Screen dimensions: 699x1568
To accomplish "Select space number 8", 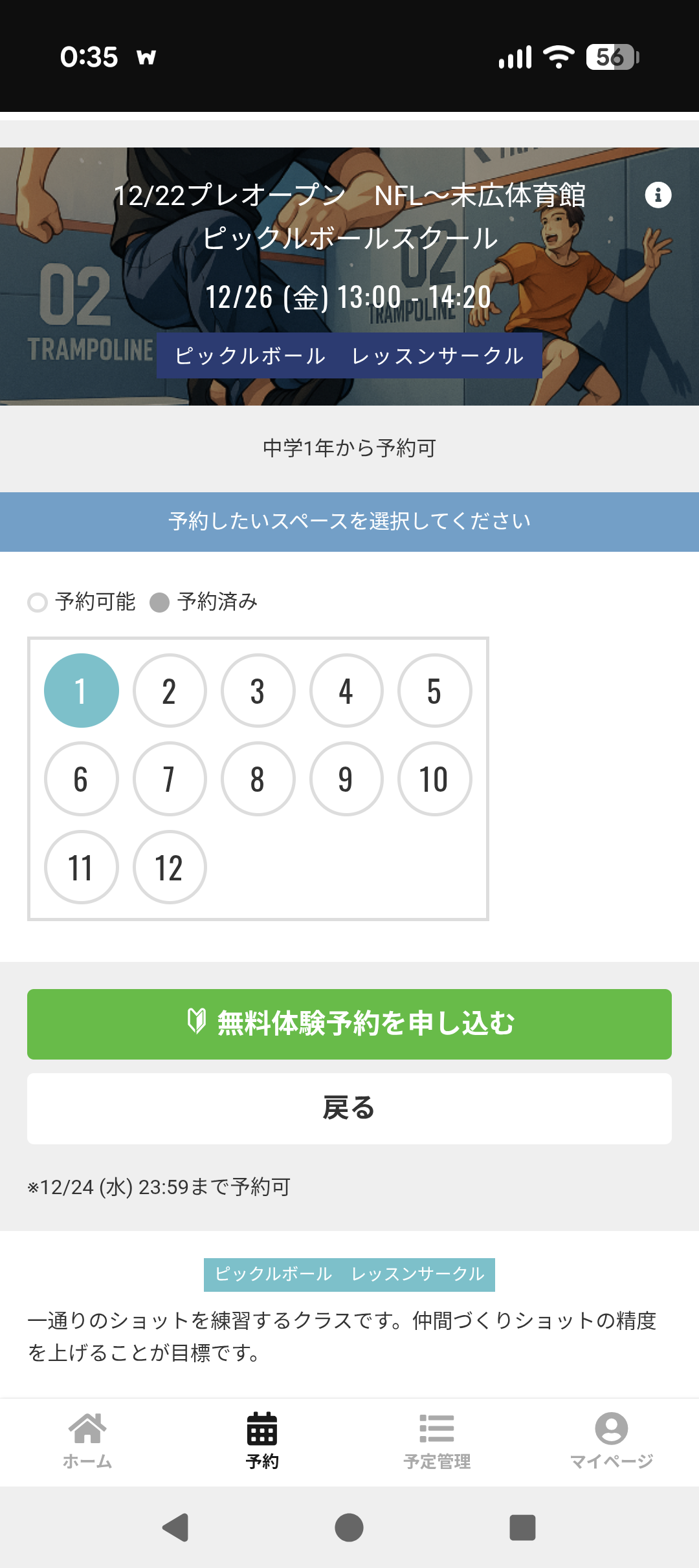I will click(258, 779).
